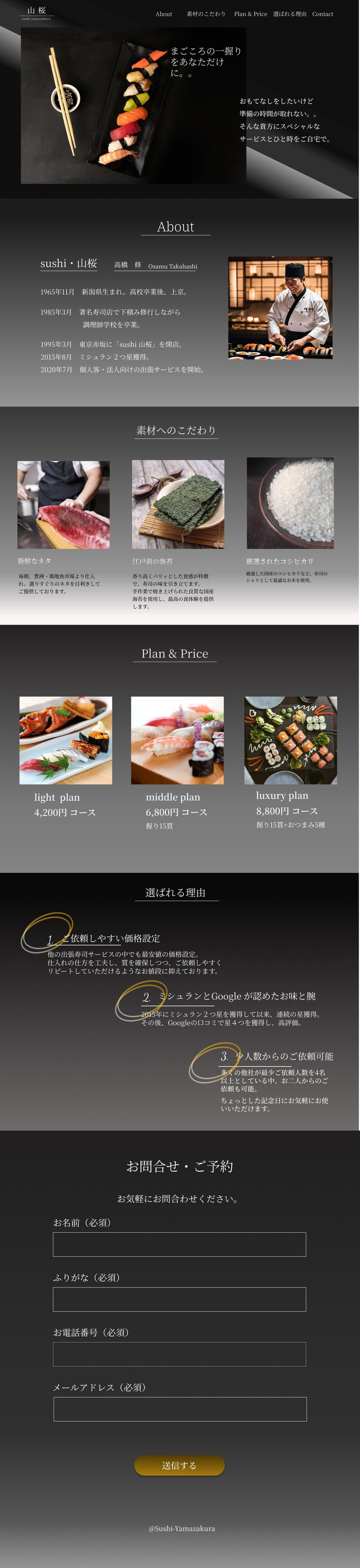Focus the メールアドレス field
Viewport: 360px width, 1568px height.
179,1409
